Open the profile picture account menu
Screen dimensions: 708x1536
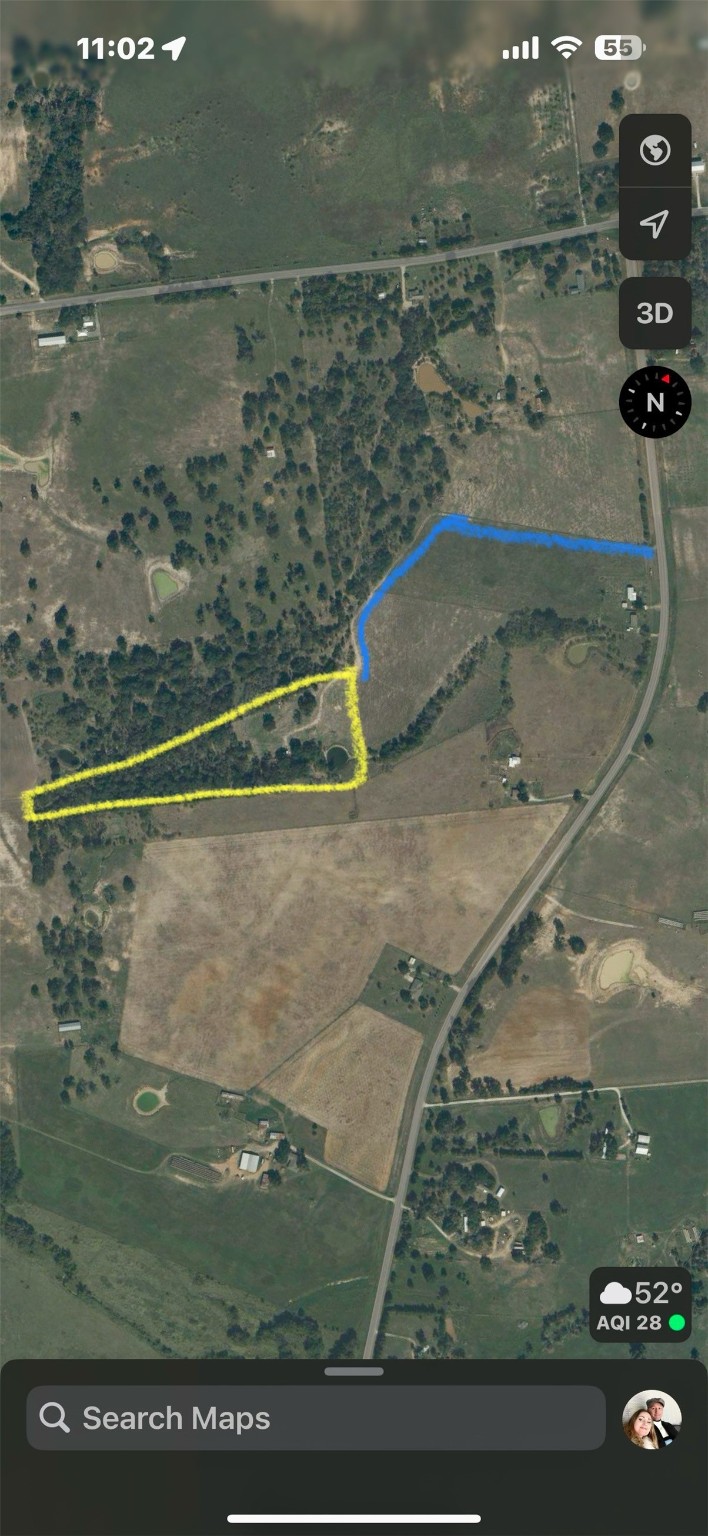[x=652, y=1419]
